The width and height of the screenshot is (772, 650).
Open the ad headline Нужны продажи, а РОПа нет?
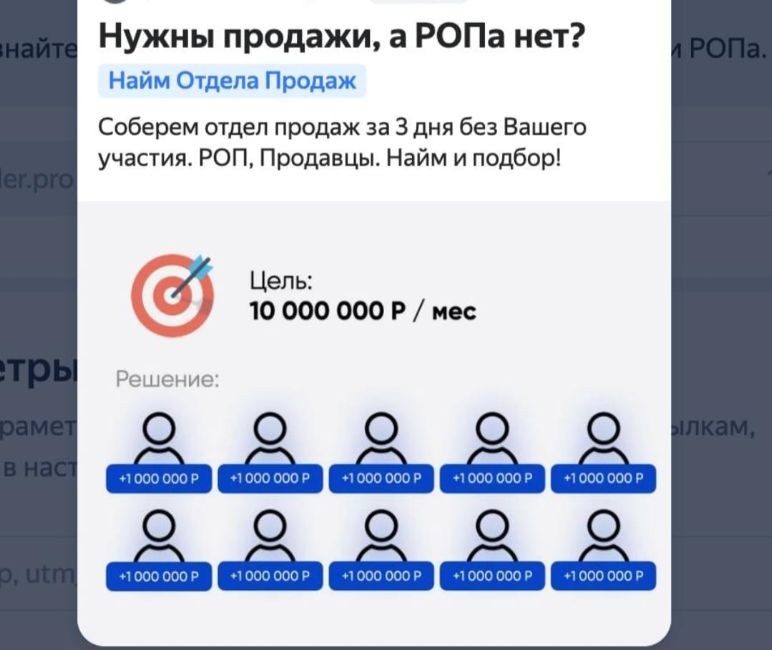click(x=342, y=36)
